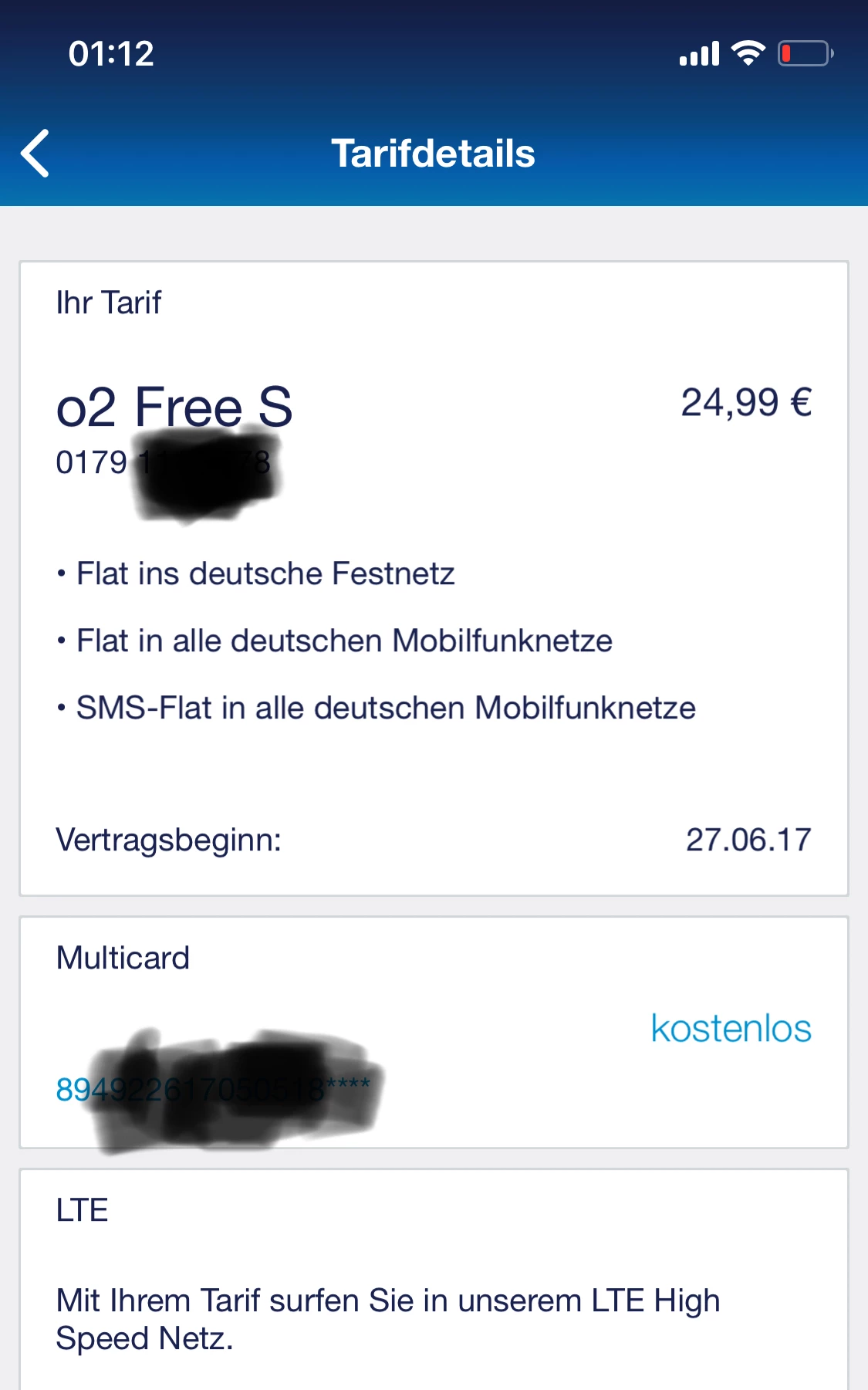Tap the low battery indicator icon

click(802, 52)
